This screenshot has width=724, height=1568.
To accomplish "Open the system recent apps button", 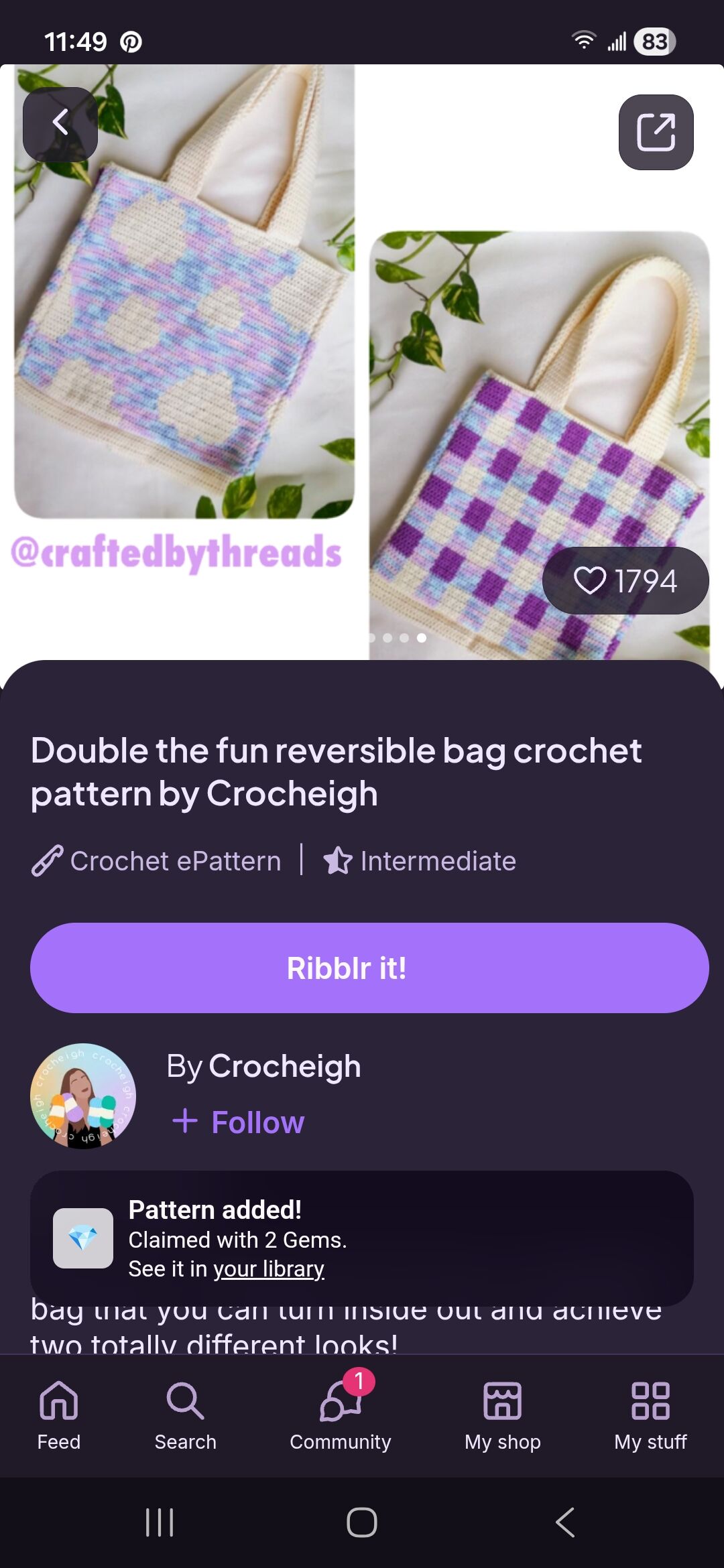I will click(x=160, y=1522).
